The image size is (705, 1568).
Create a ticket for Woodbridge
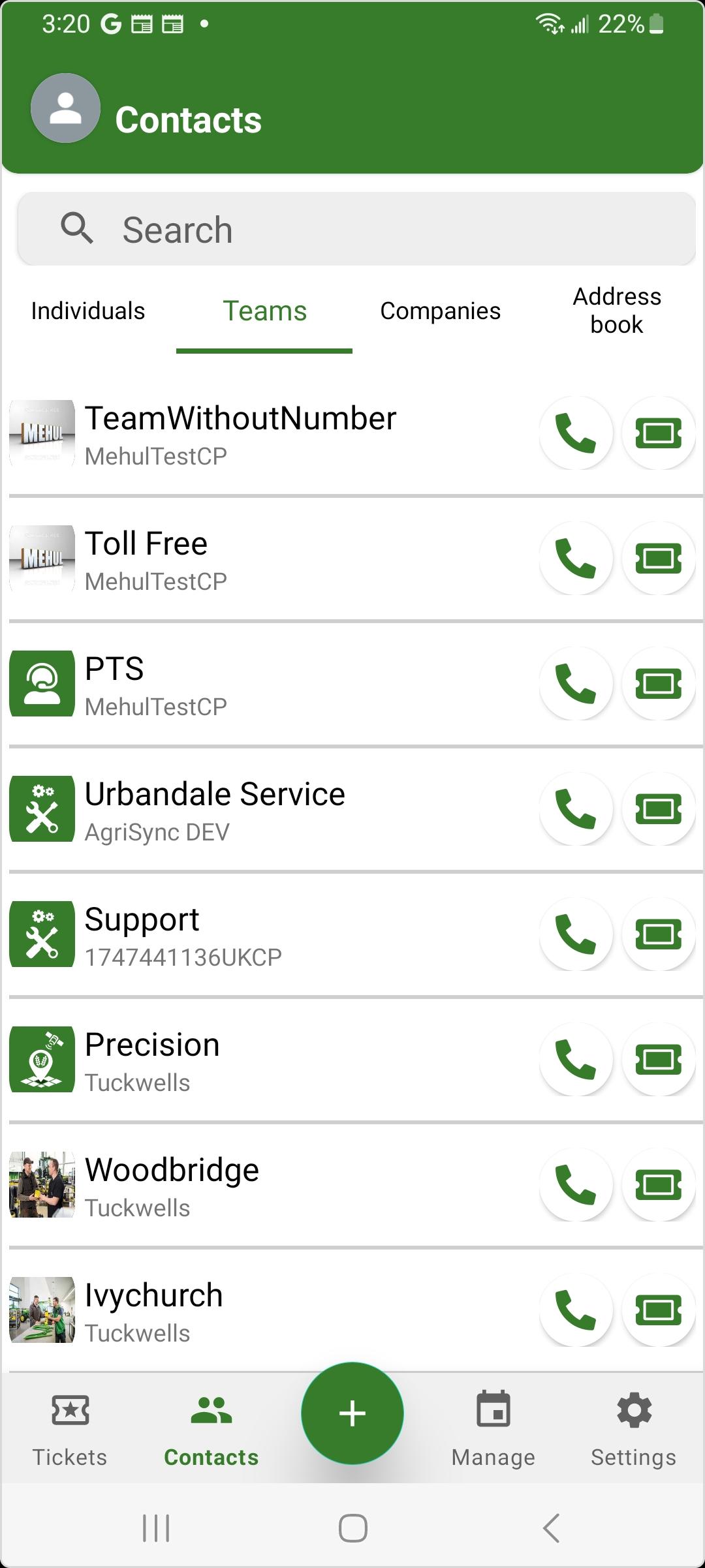[x=658, y=1185]
